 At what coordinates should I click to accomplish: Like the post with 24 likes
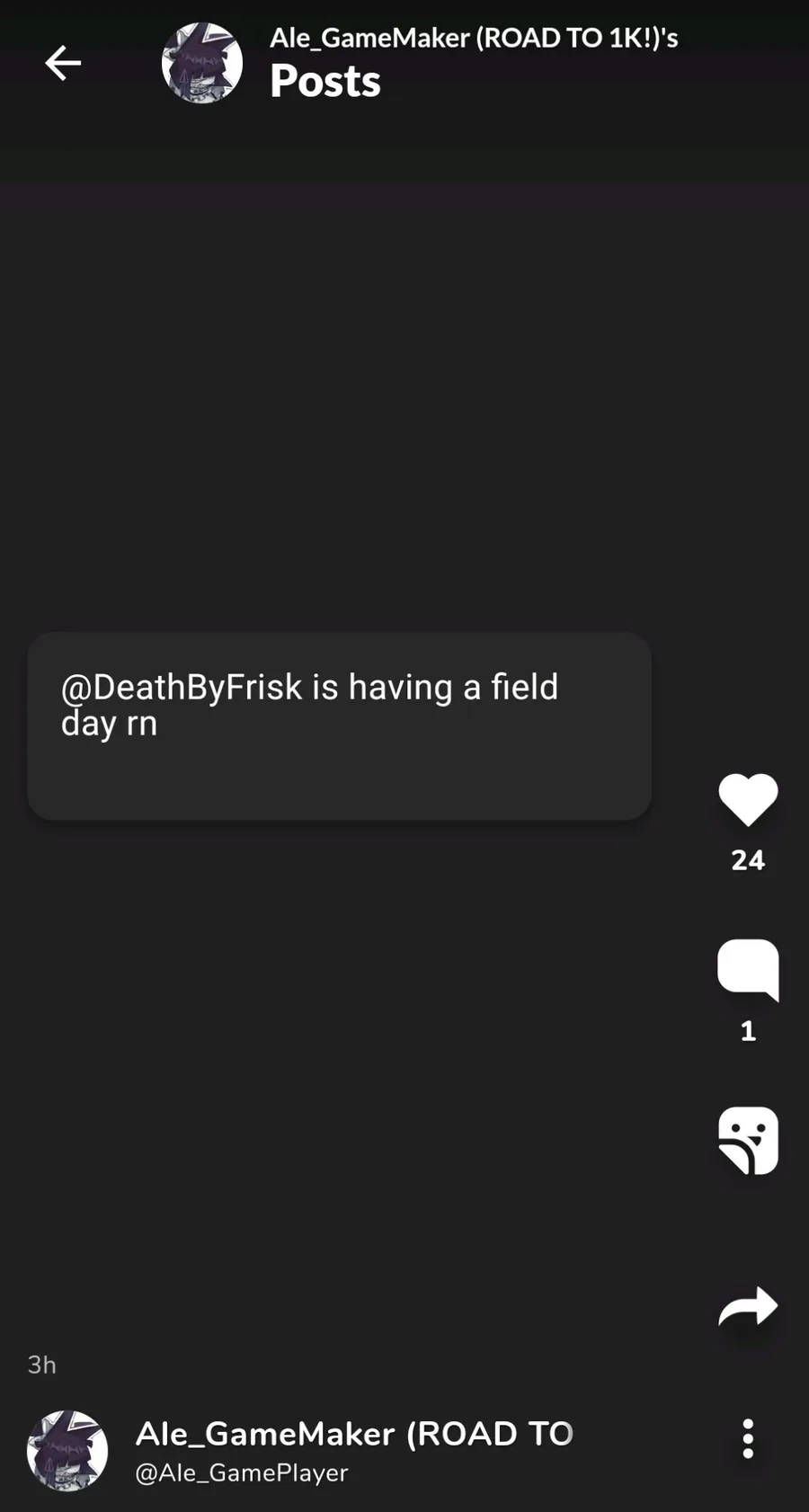coord(748,799)
